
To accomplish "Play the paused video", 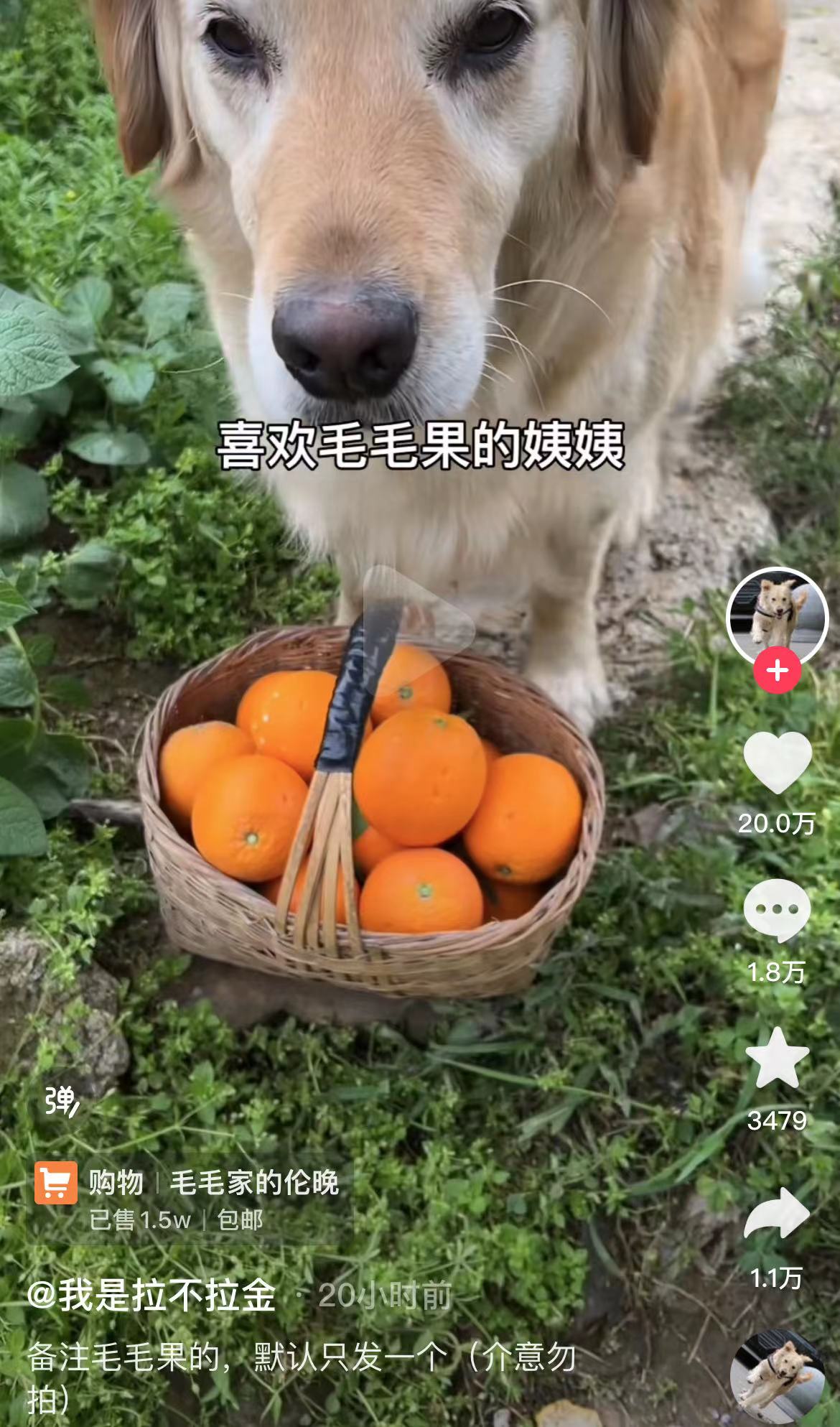I will click(419, 622).
